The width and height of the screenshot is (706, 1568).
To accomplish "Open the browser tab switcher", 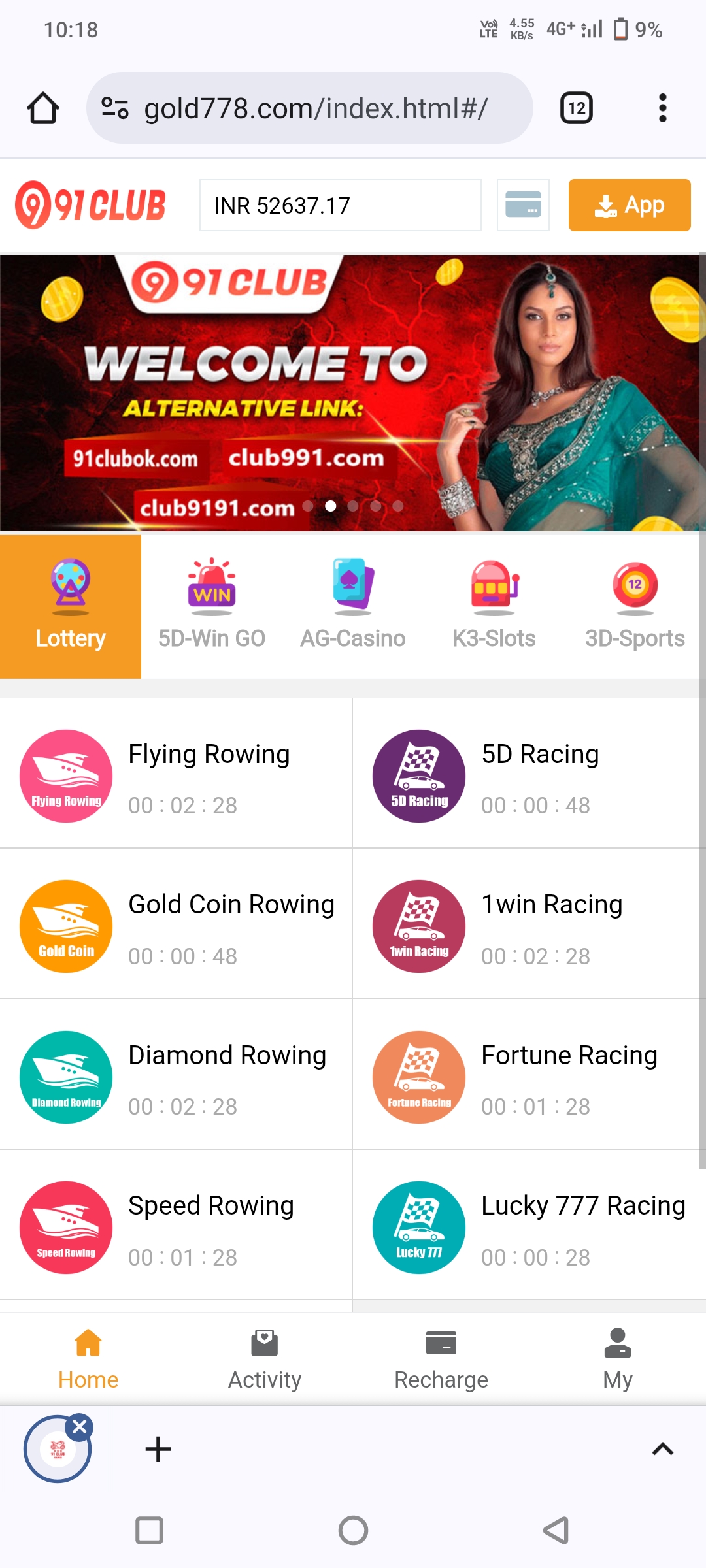I will click(577, 108).
